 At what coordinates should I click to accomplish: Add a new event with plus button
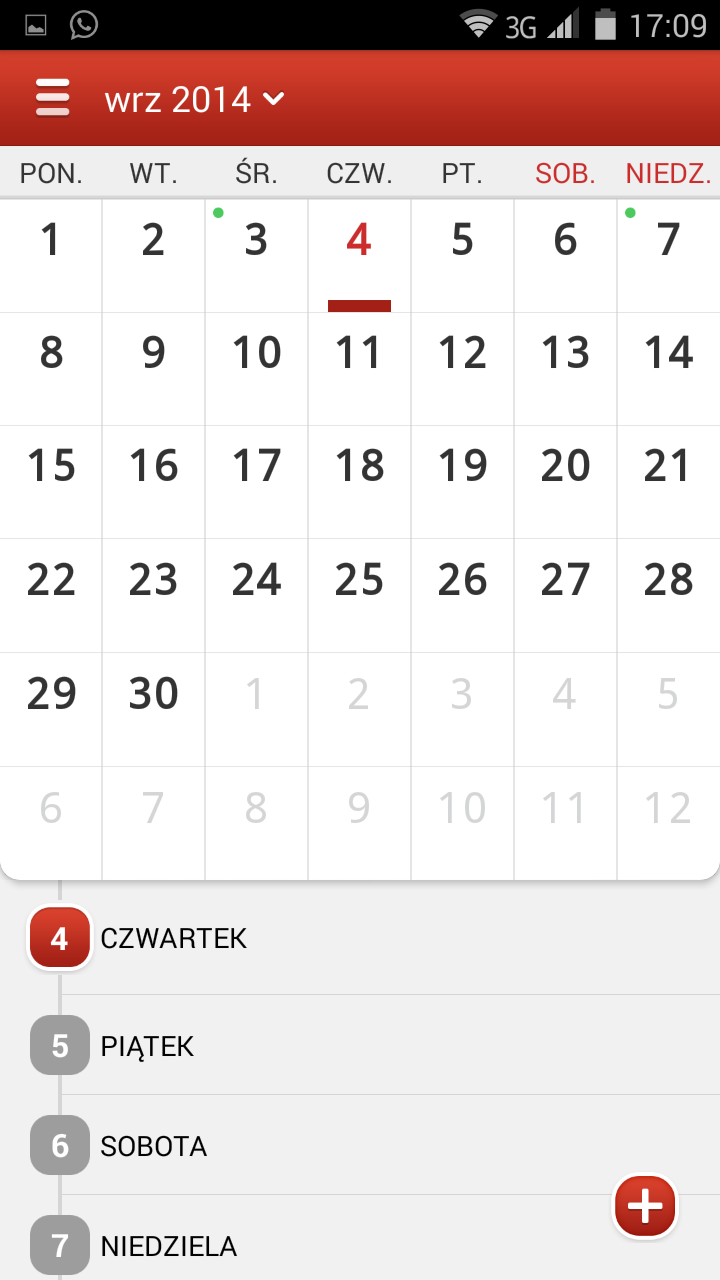tap(644, 1206)
